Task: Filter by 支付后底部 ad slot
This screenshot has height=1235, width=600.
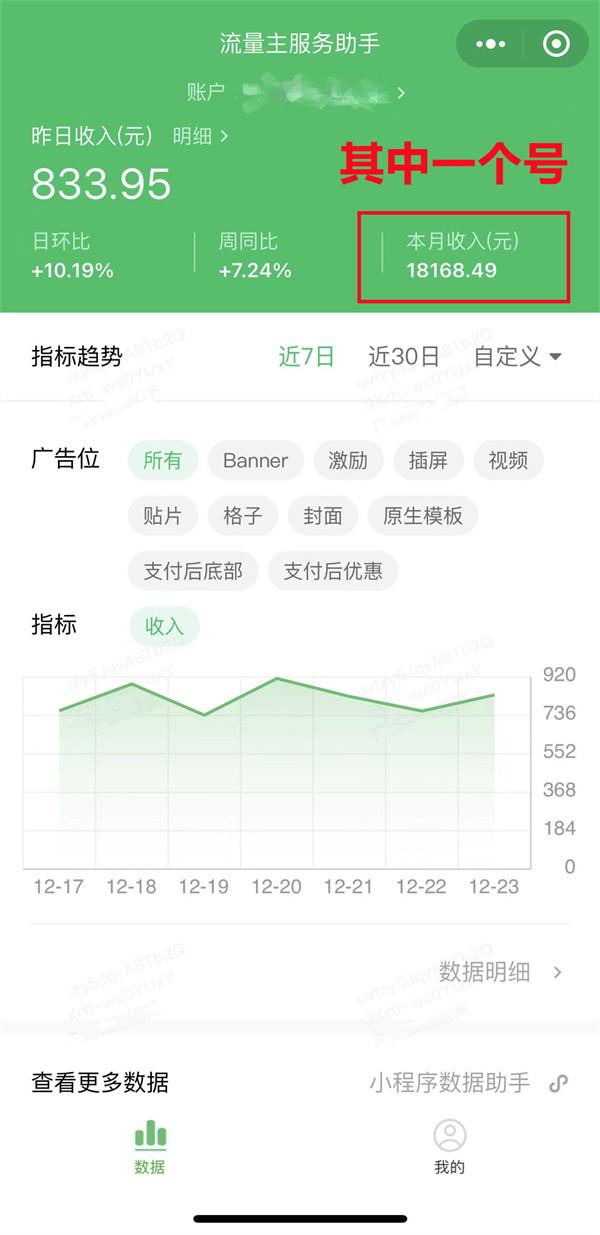Action: [x=193, y=572]
